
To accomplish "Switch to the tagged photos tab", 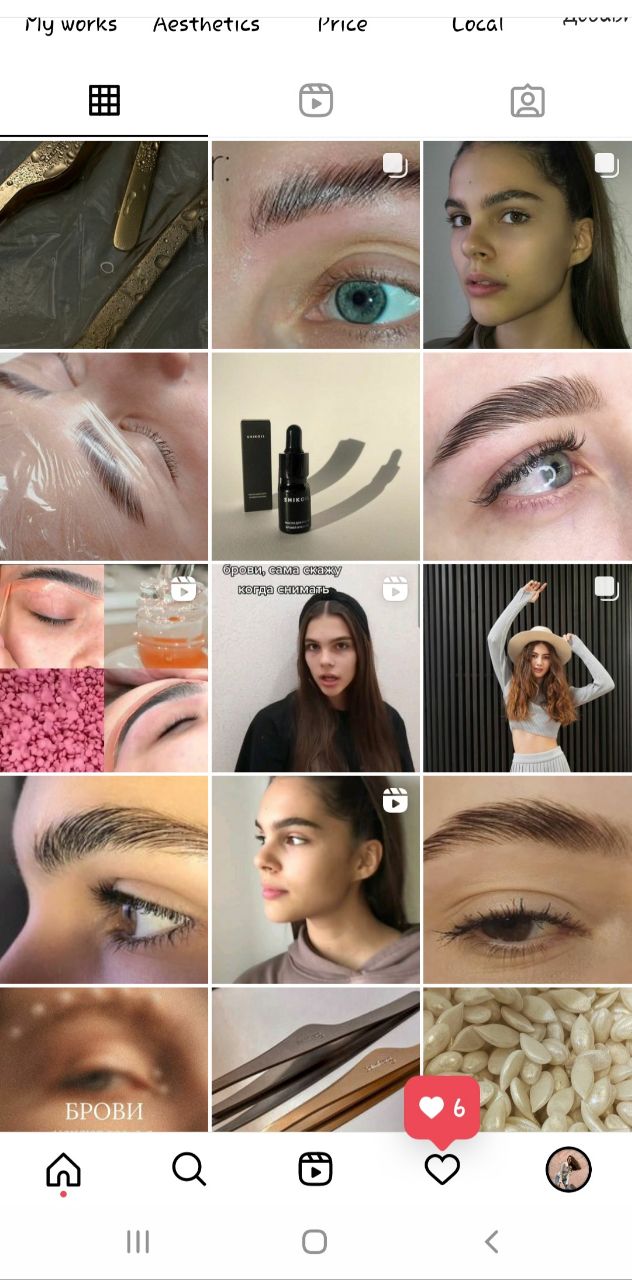I will pyautogui.click(x=527, y=100).
